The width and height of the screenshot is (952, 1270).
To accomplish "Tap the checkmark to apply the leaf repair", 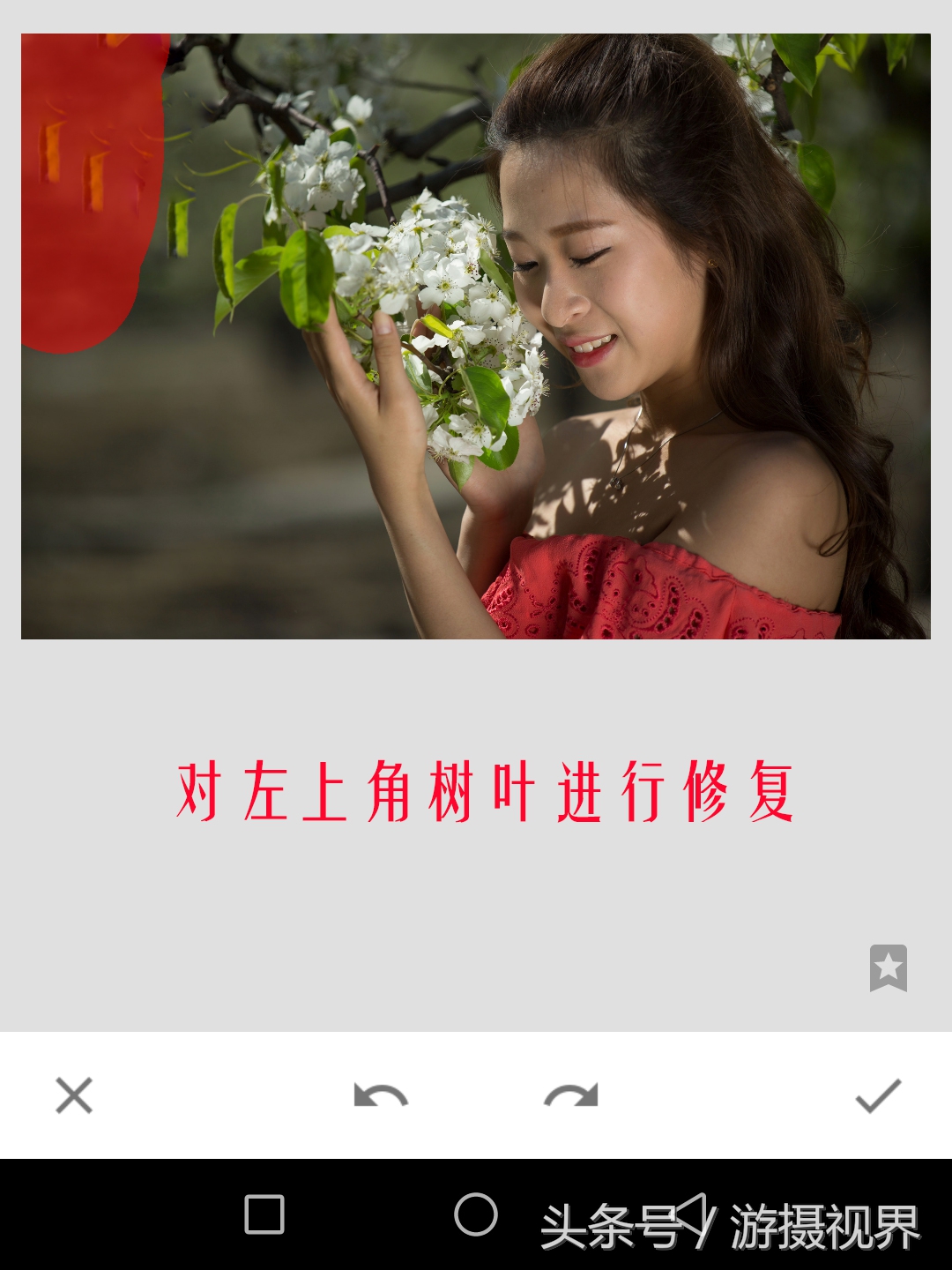I will tap(878, 1096).
